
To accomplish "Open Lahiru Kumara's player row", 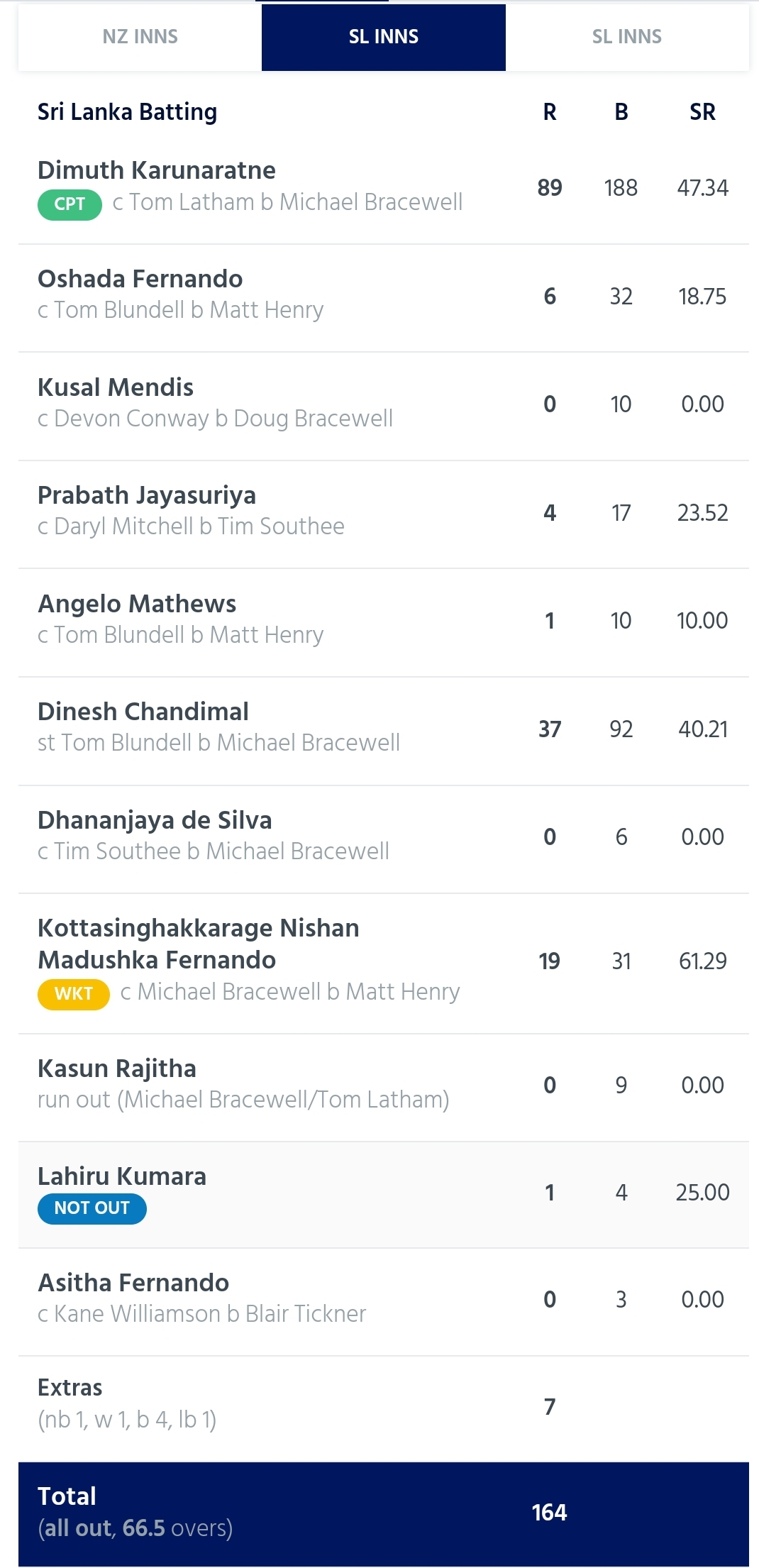I will [x=384, y=1194].
